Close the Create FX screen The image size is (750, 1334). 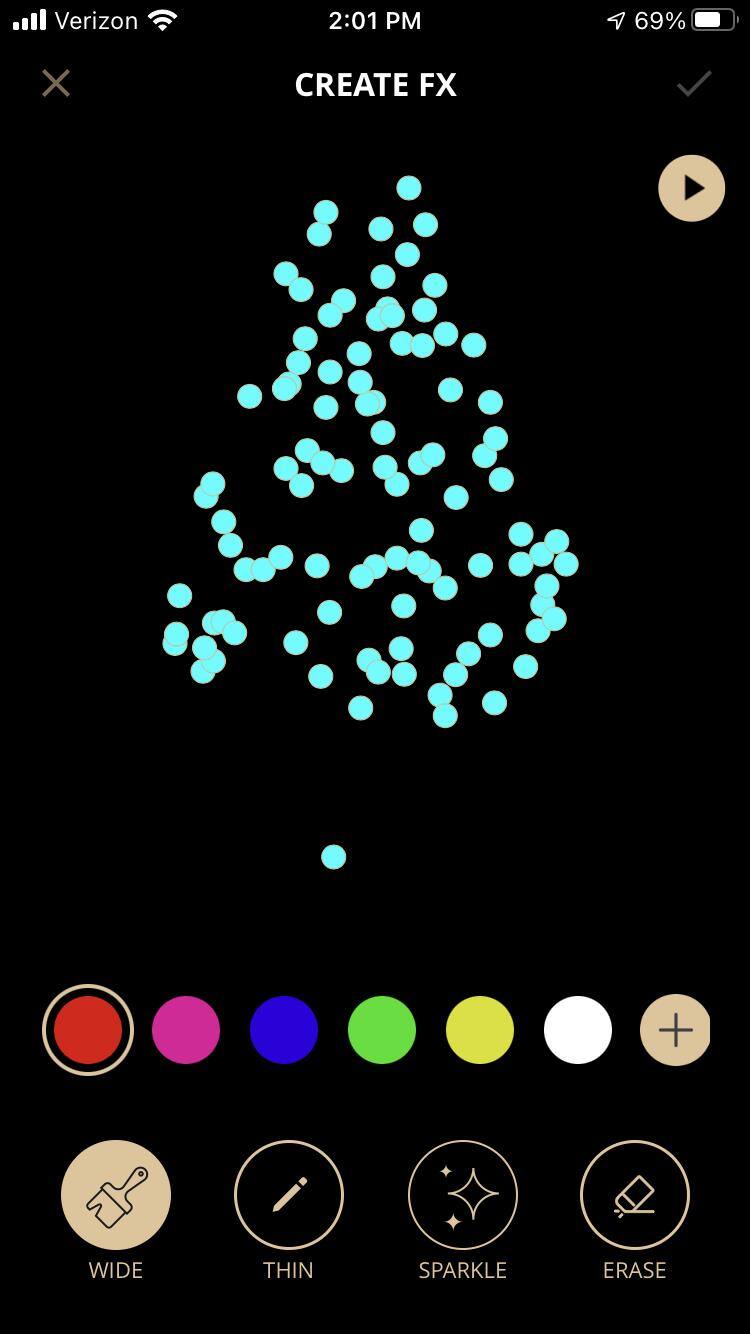tap(56, 84)
